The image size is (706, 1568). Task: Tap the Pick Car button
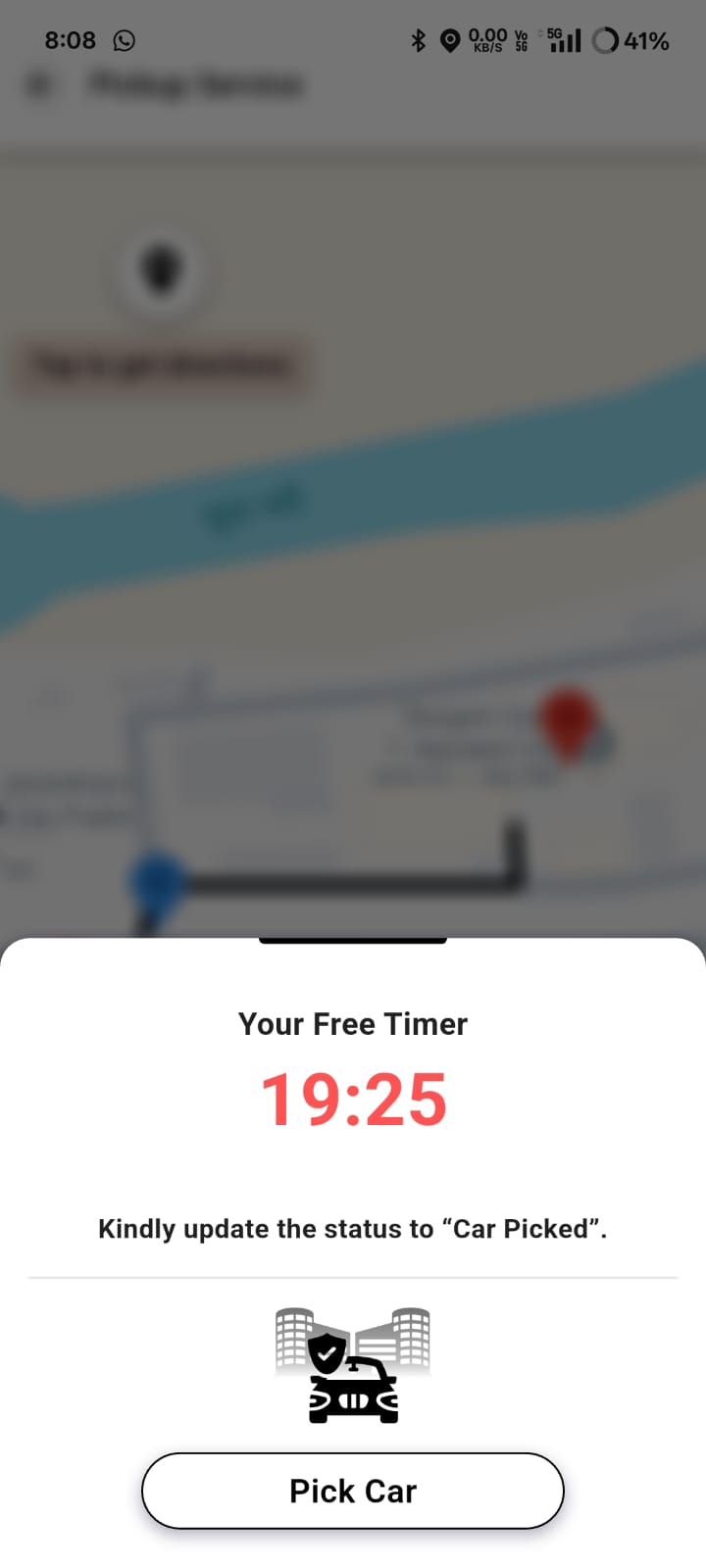point(353,1491)
